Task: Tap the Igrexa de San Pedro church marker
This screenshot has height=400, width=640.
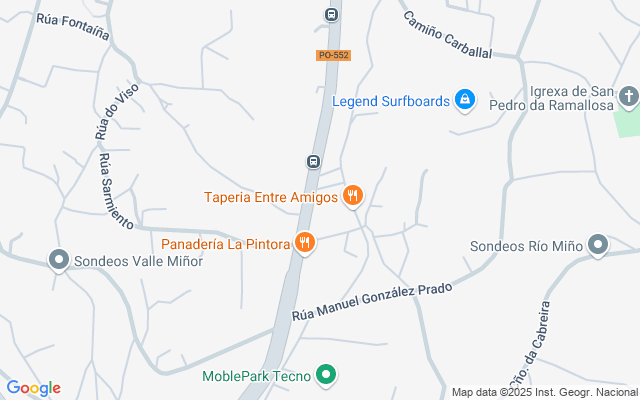Action: click(x=627, y=97)
